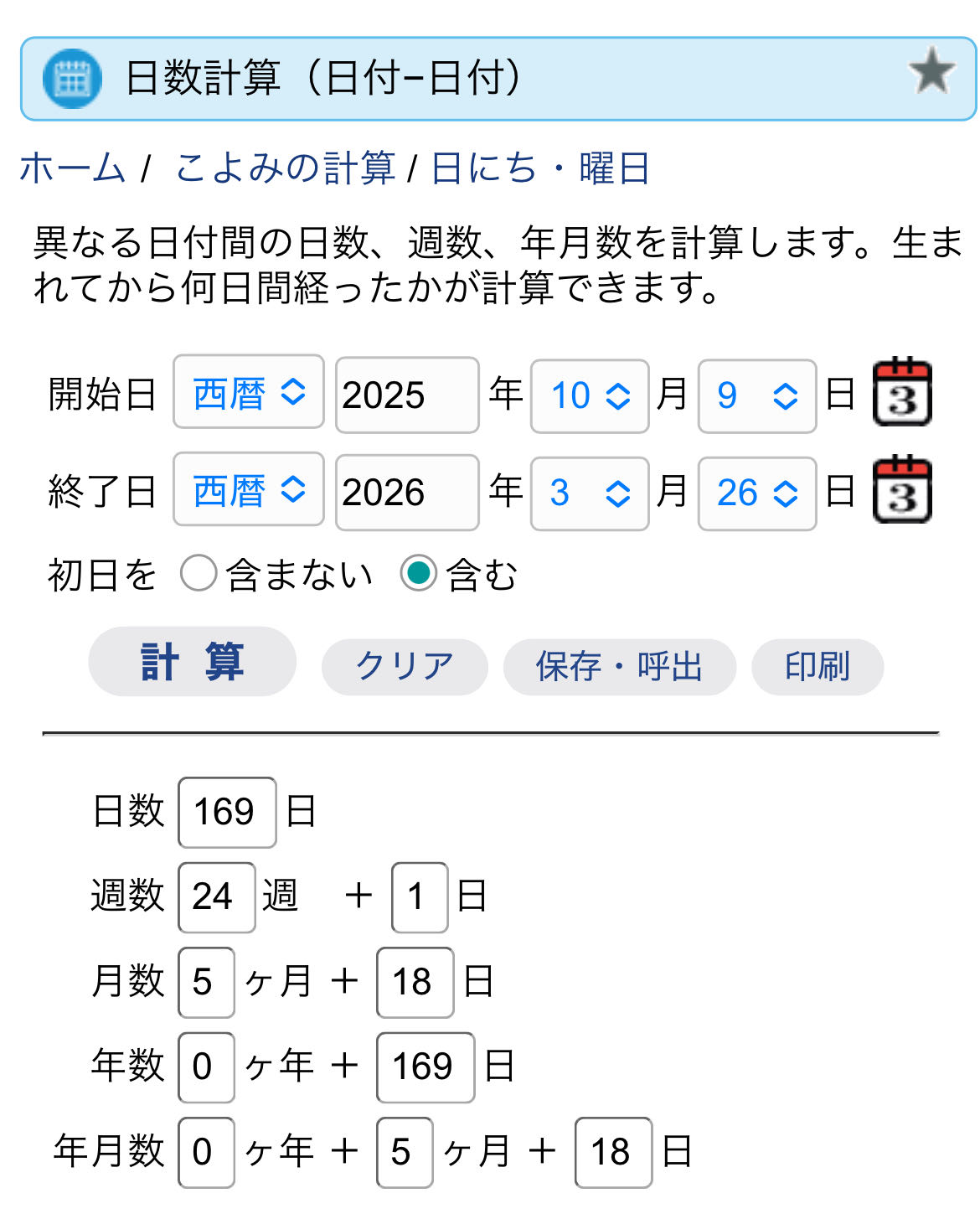Tap the クリア button
980x1219 pixels.
405,667
